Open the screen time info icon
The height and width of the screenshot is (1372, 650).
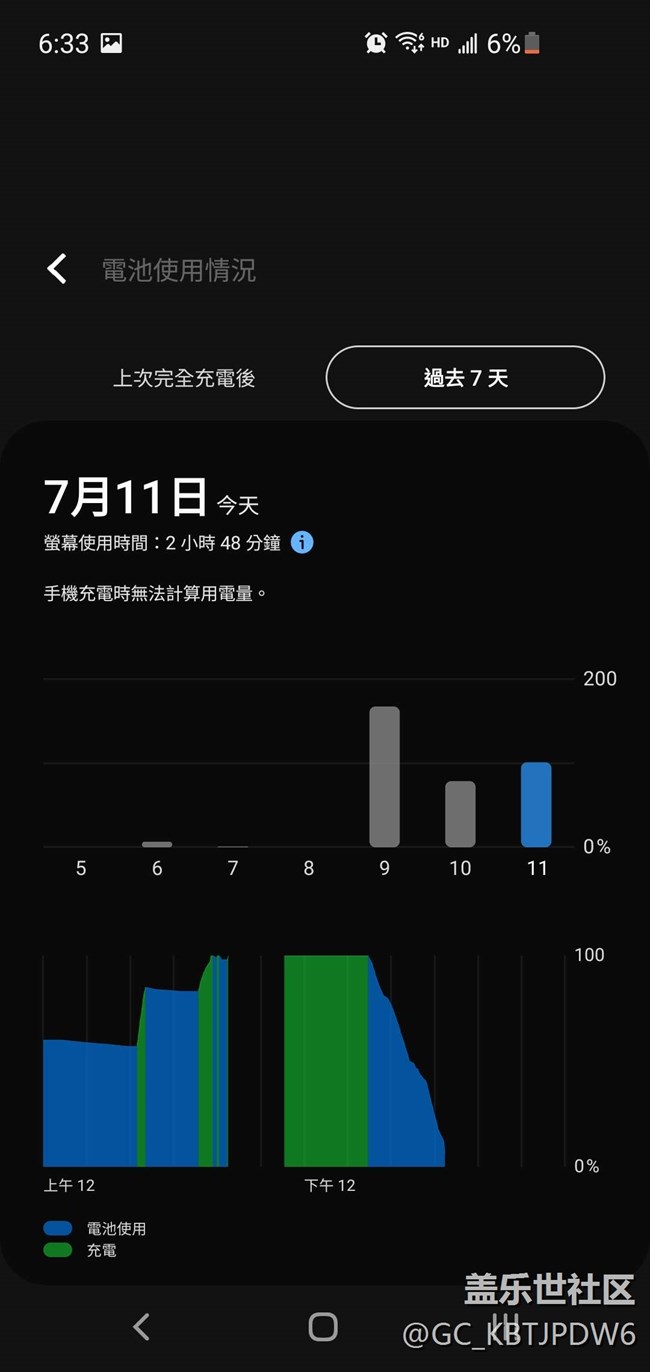[x=302, y=543]
